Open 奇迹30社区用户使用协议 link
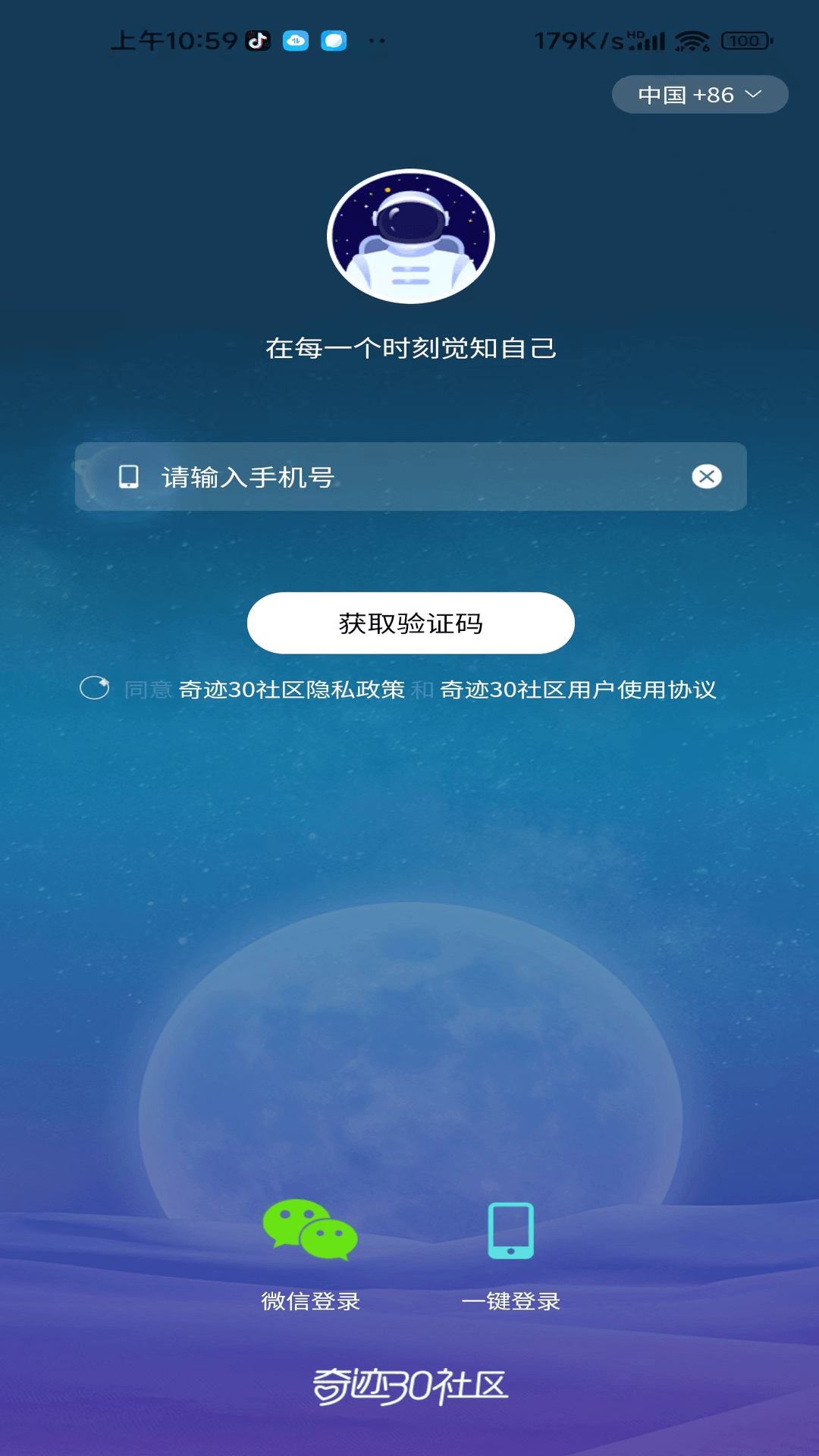Image resolution: width=819 pixels, height=1456 pixels. pyautogui.click(x=578, y=689)
